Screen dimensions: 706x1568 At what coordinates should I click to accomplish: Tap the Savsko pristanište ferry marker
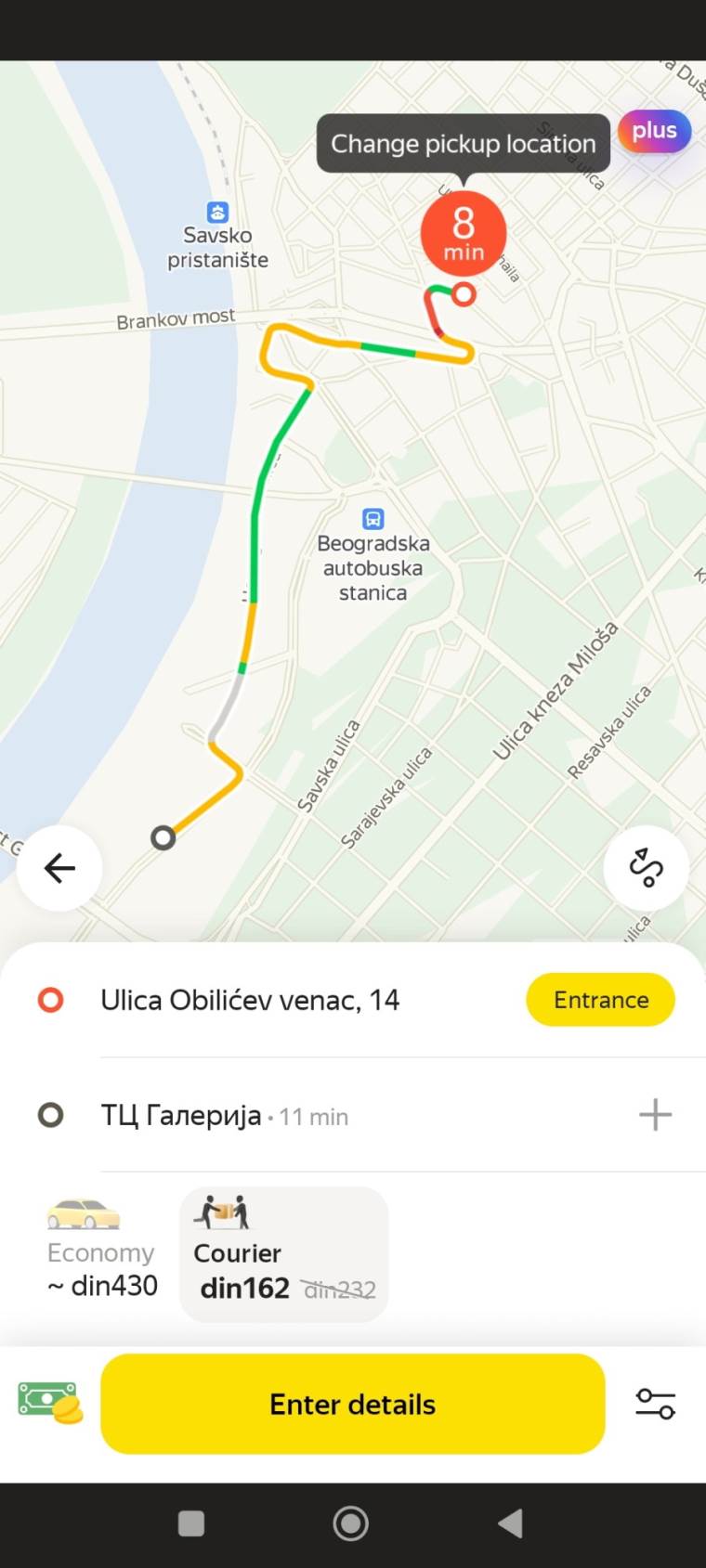(216, 214)
